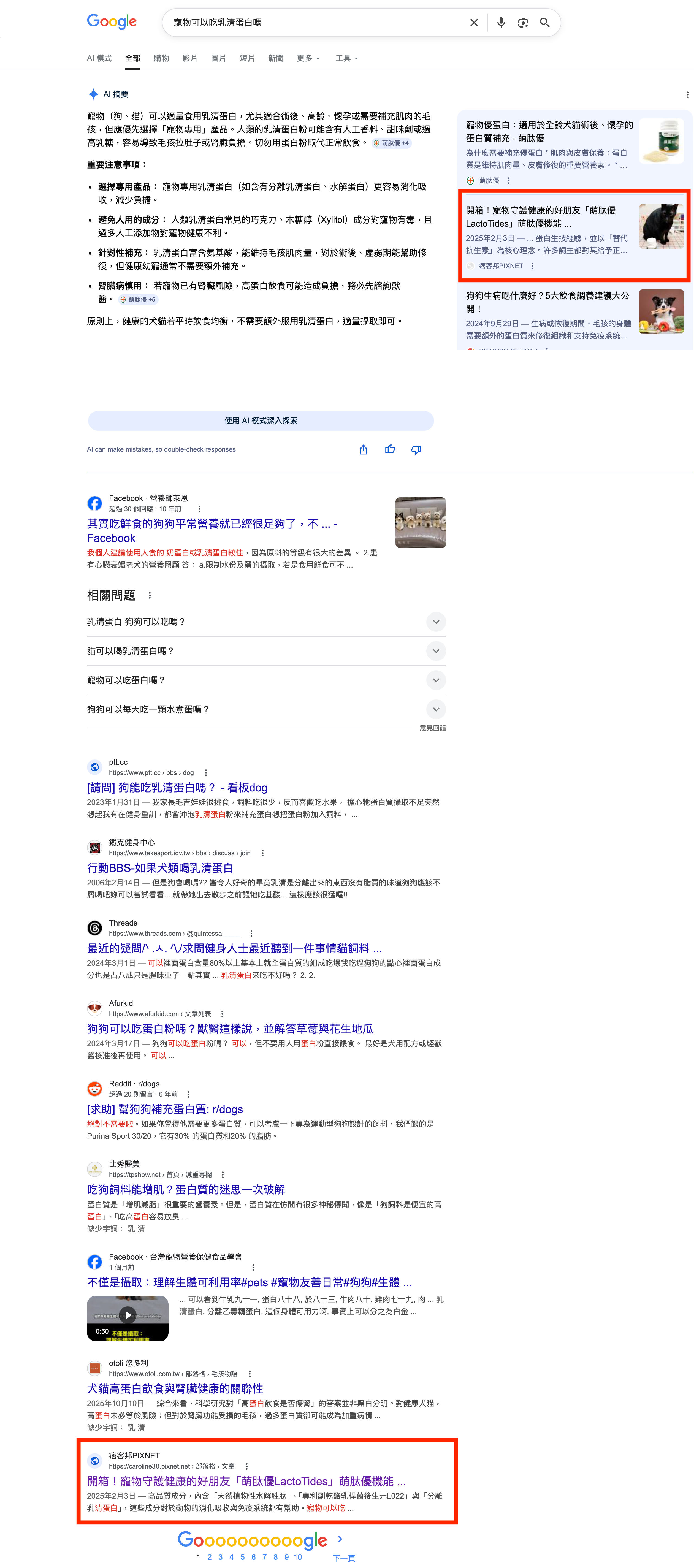694x1568 pixels.
Task: Play the Facebook 理解生體可利用率 video
Action: [x=127, y=1315]
